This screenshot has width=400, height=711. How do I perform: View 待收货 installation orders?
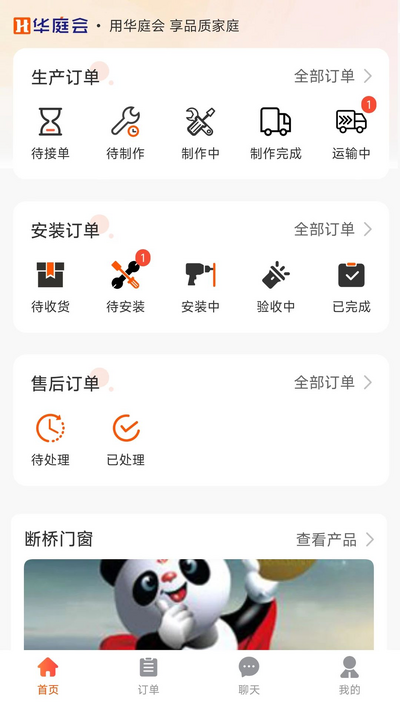pyautogui.click(x=50, y=287)
